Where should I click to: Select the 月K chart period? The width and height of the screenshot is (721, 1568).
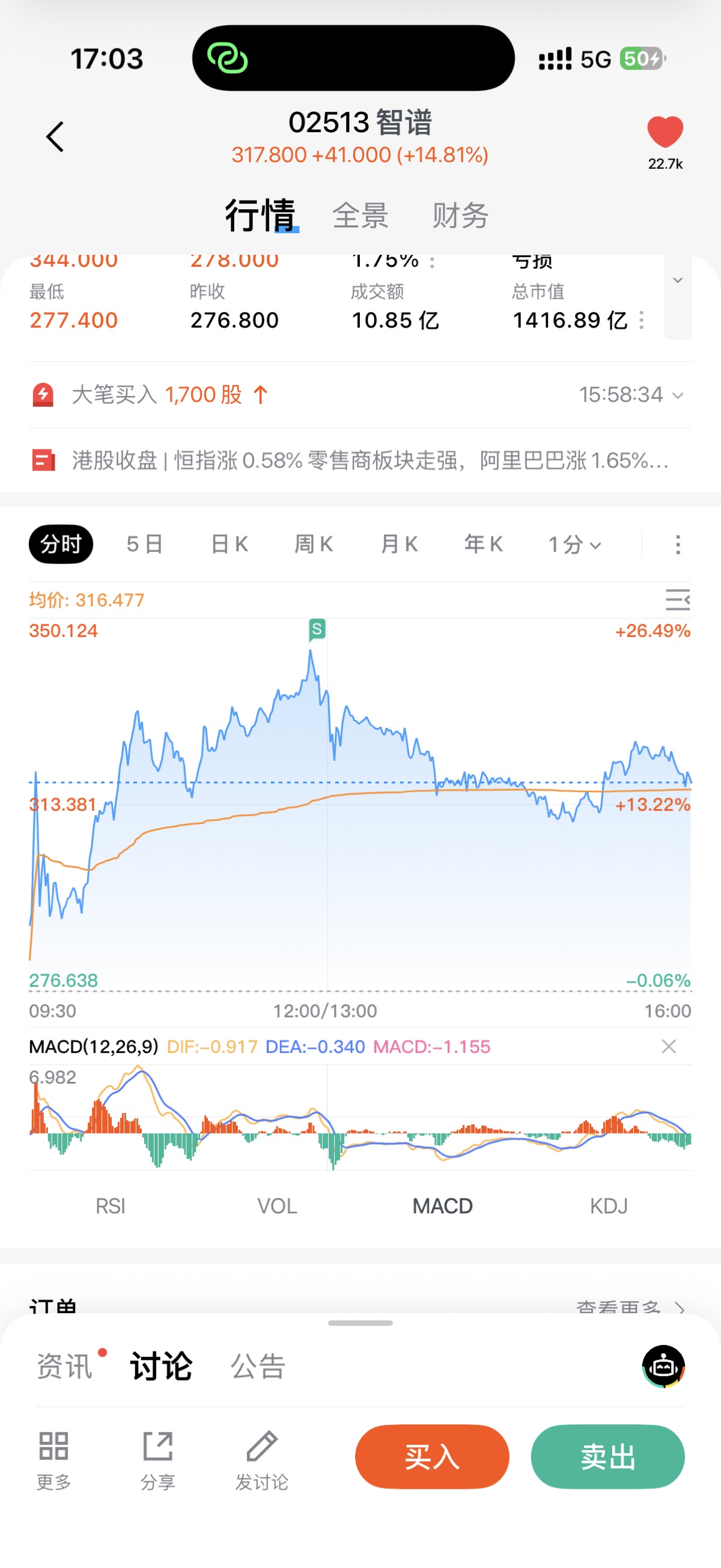399,544
